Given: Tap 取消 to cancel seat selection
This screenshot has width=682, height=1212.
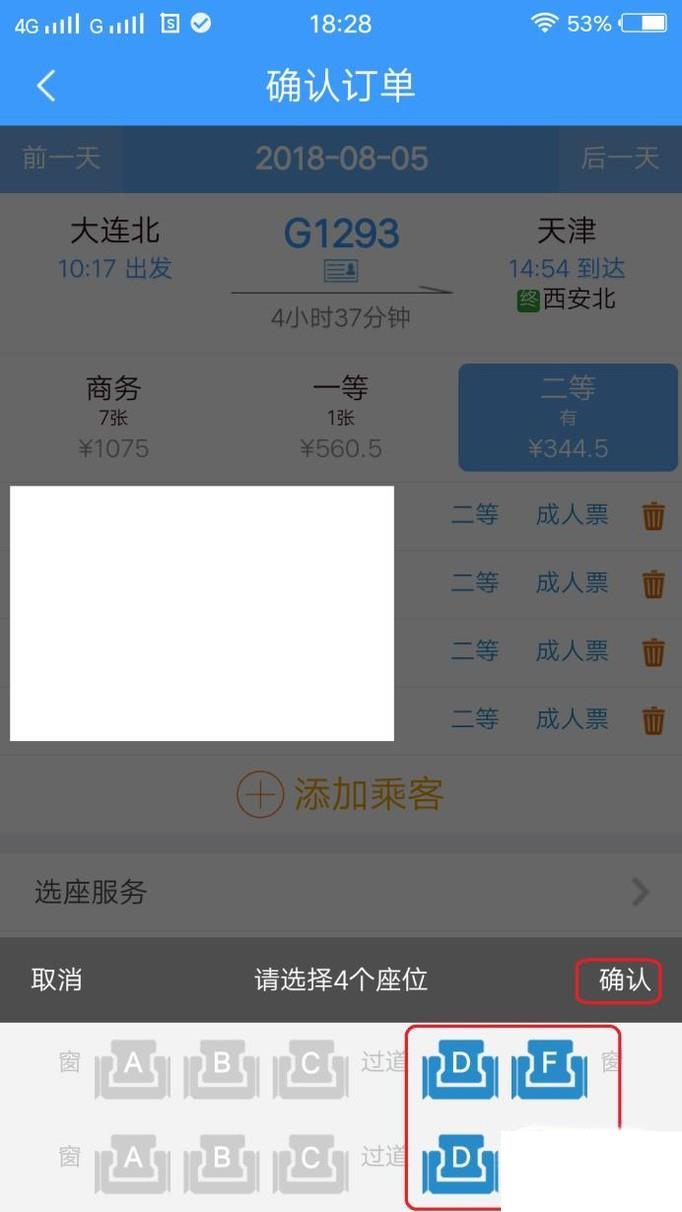Looking at the screenshot, I should point(56,980).
